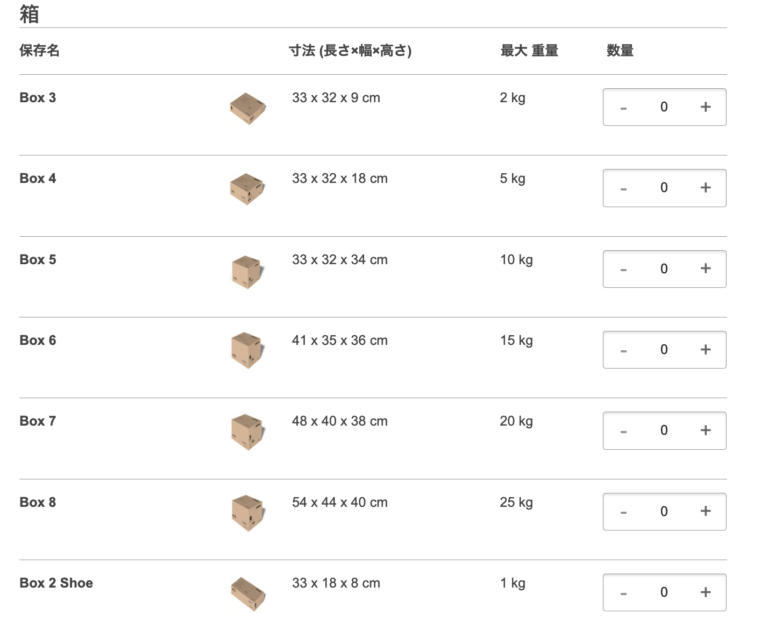768x629 pixels.
Task: Increase Box 6 quantity
Action: (705, 350)
